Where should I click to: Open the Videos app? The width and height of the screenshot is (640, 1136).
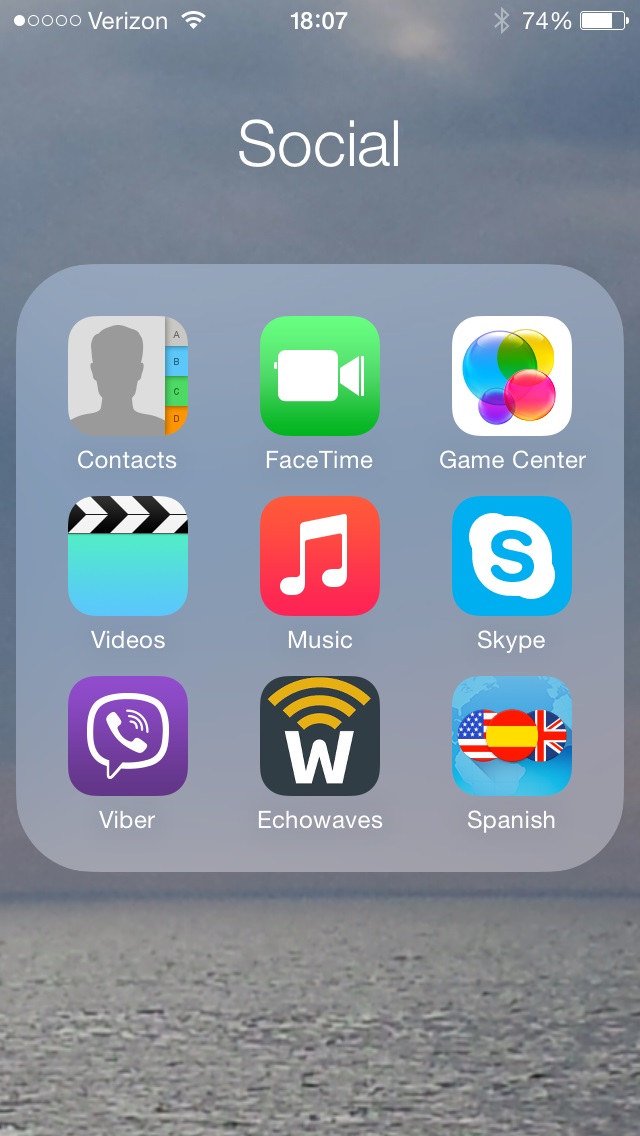[128, 556]
